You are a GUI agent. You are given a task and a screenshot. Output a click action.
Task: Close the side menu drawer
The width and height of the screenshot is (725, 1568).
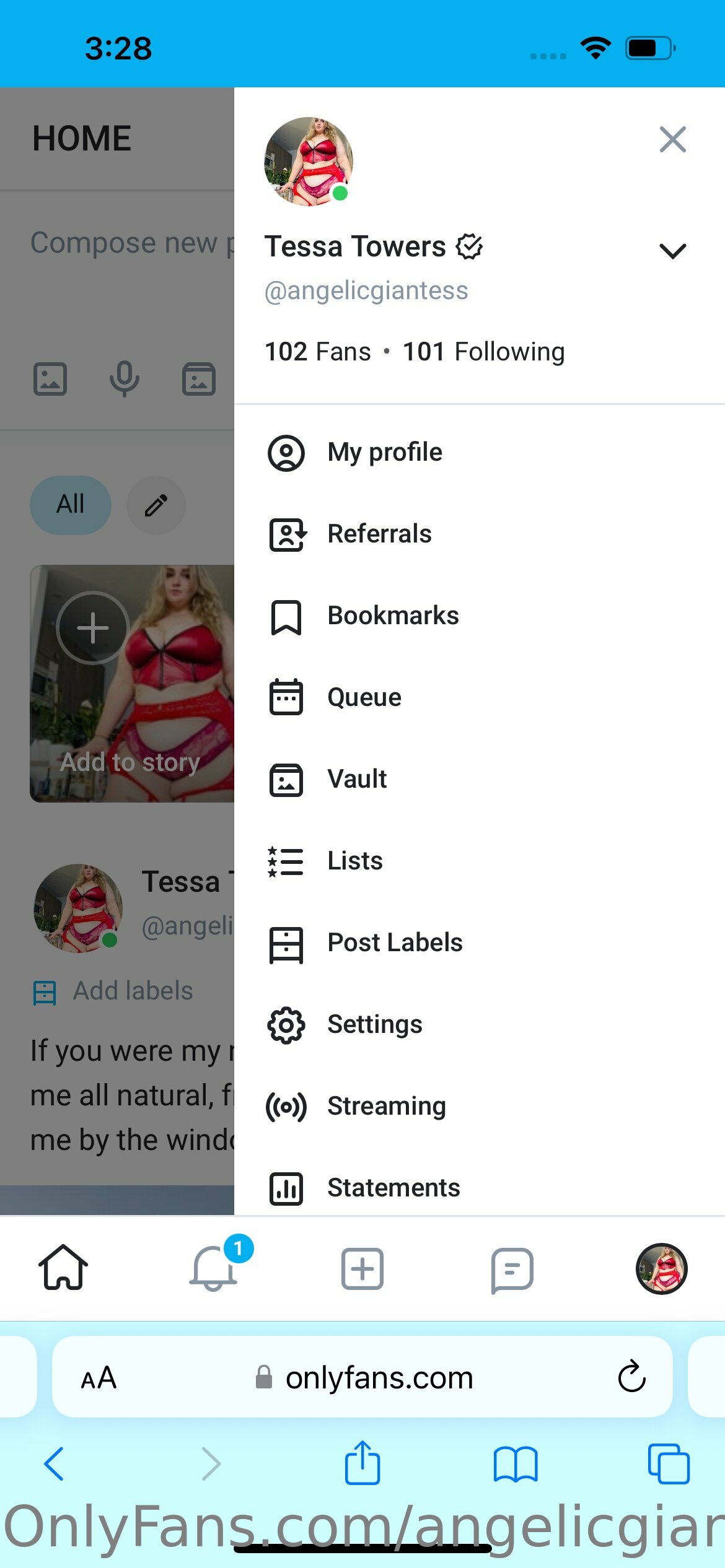point(672,139)
